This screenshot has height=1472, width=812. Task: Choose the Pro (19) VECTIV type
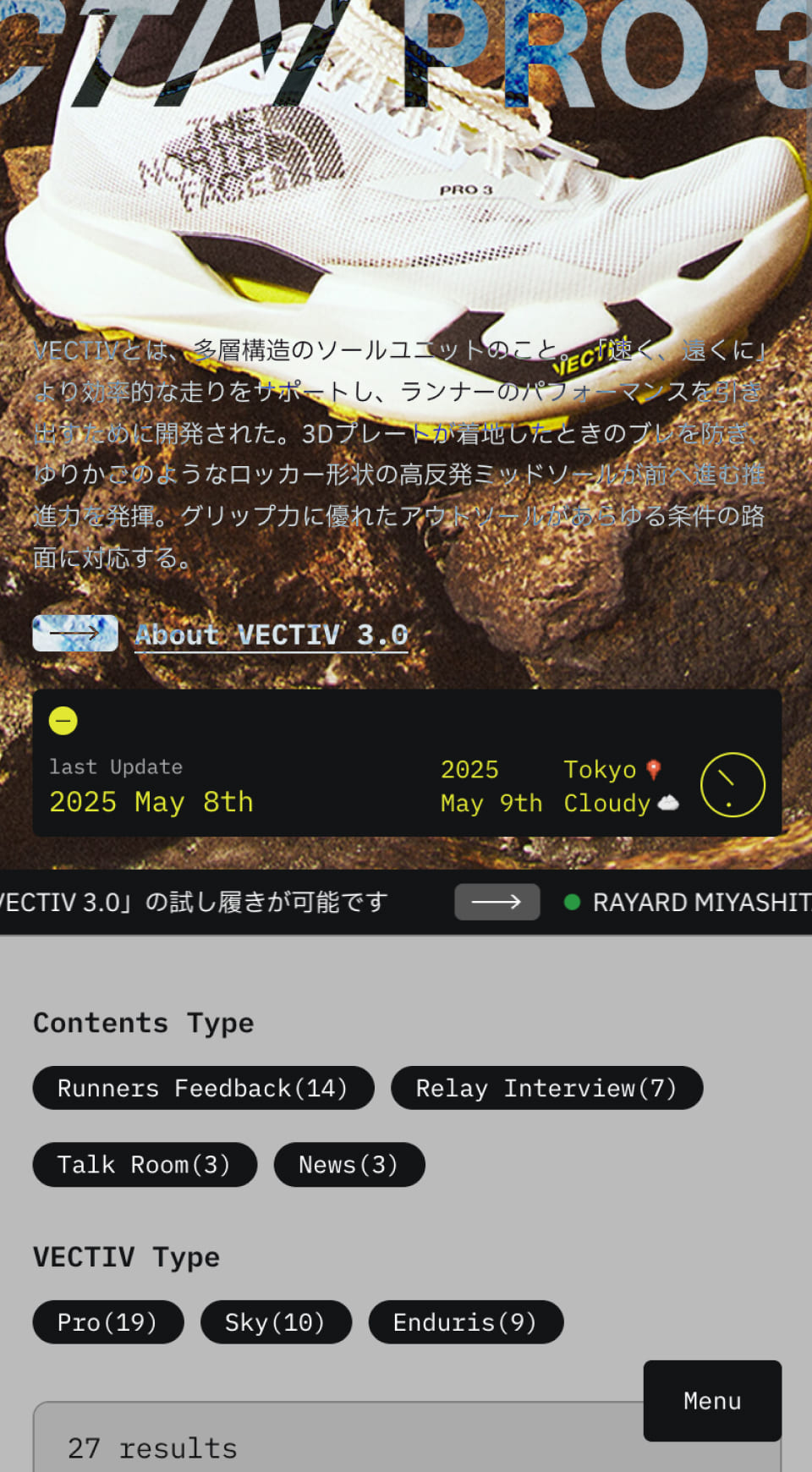tap(107, 1322)
